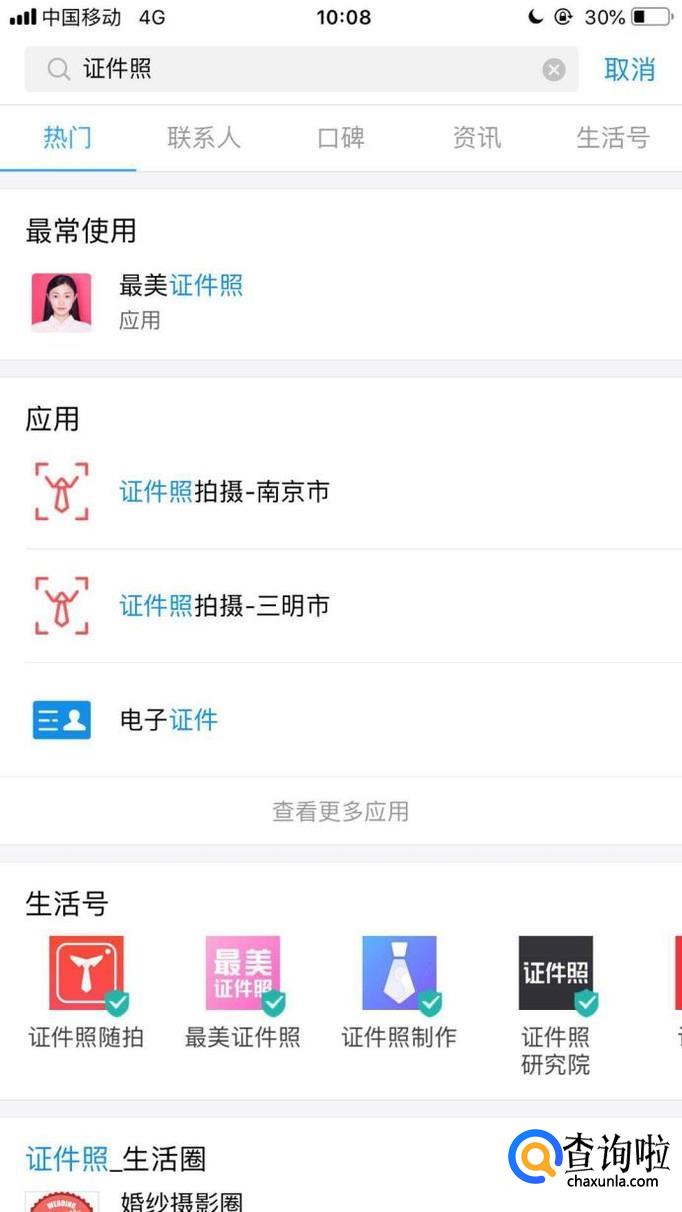Switch to the 口碑 tab
682x1212 pixels.
click(341, 138)
